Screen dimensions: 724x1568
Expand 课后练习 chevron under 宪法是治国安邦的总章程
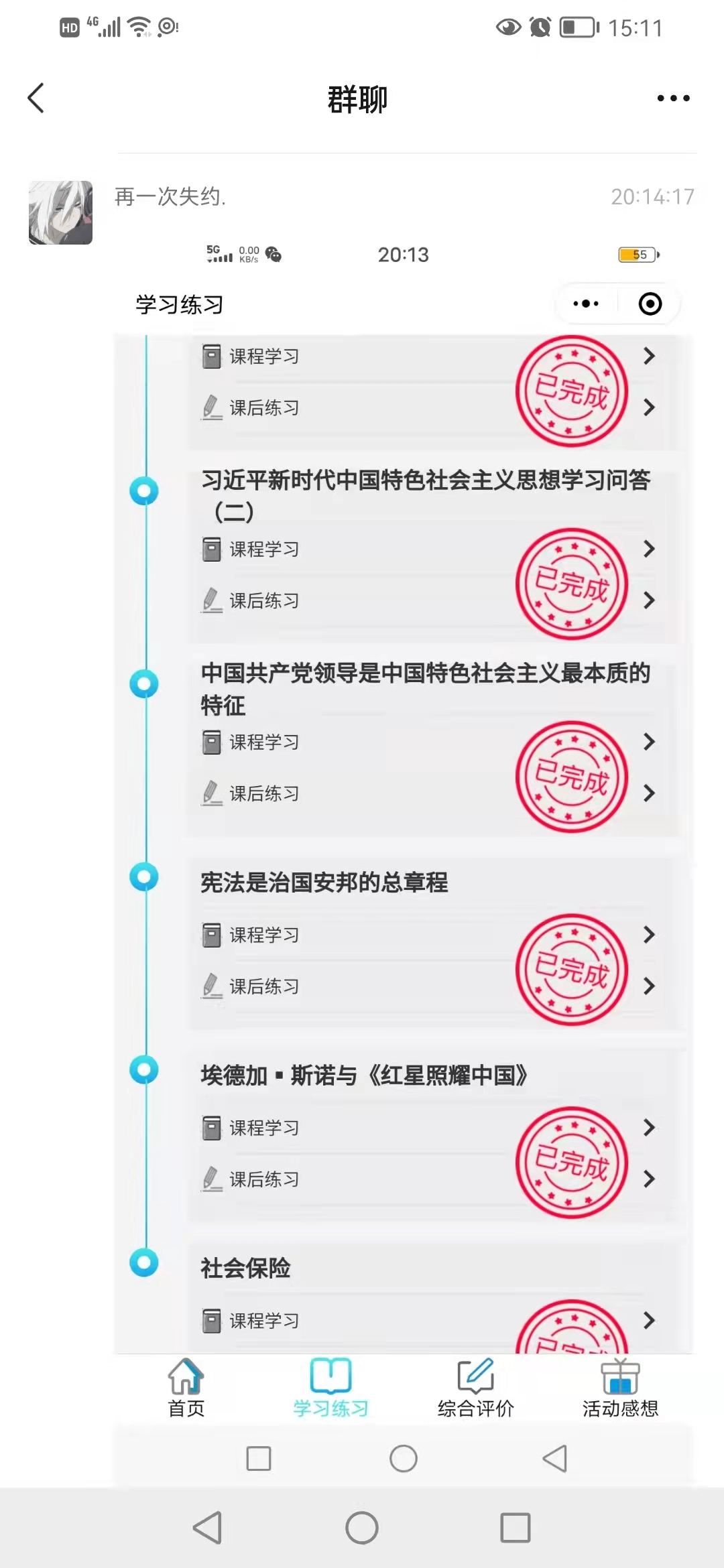click(x=648, y=986)
